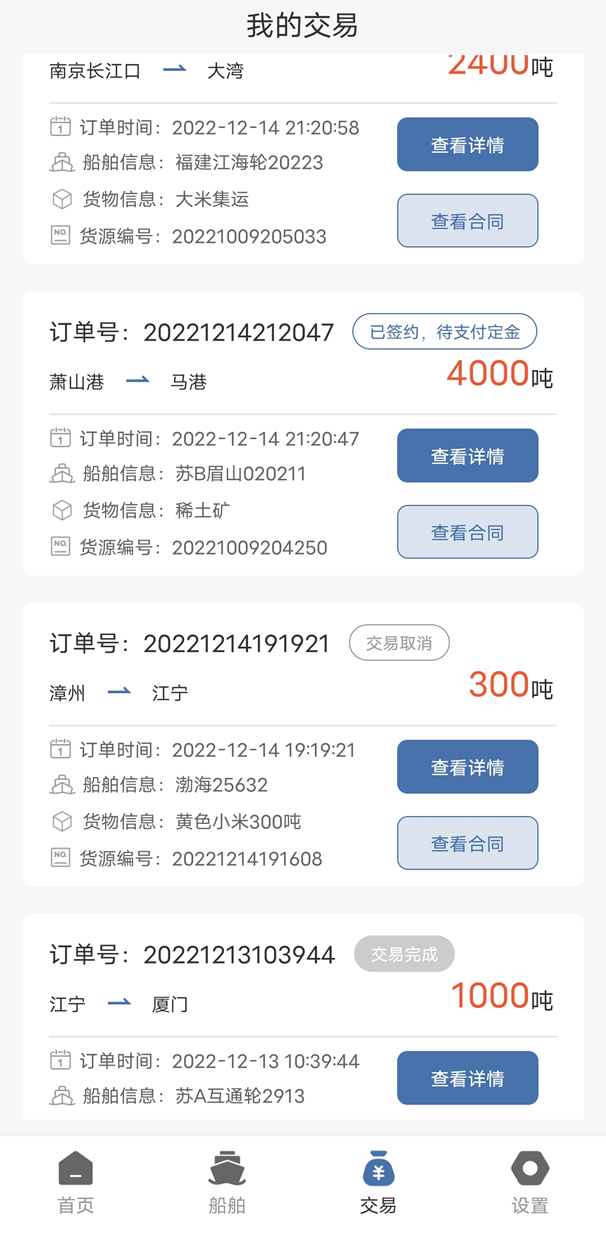This screenshot has width=606, height=1234.
Task: View details of completed order 20221213103944
Action: [x=467, y=1078]
